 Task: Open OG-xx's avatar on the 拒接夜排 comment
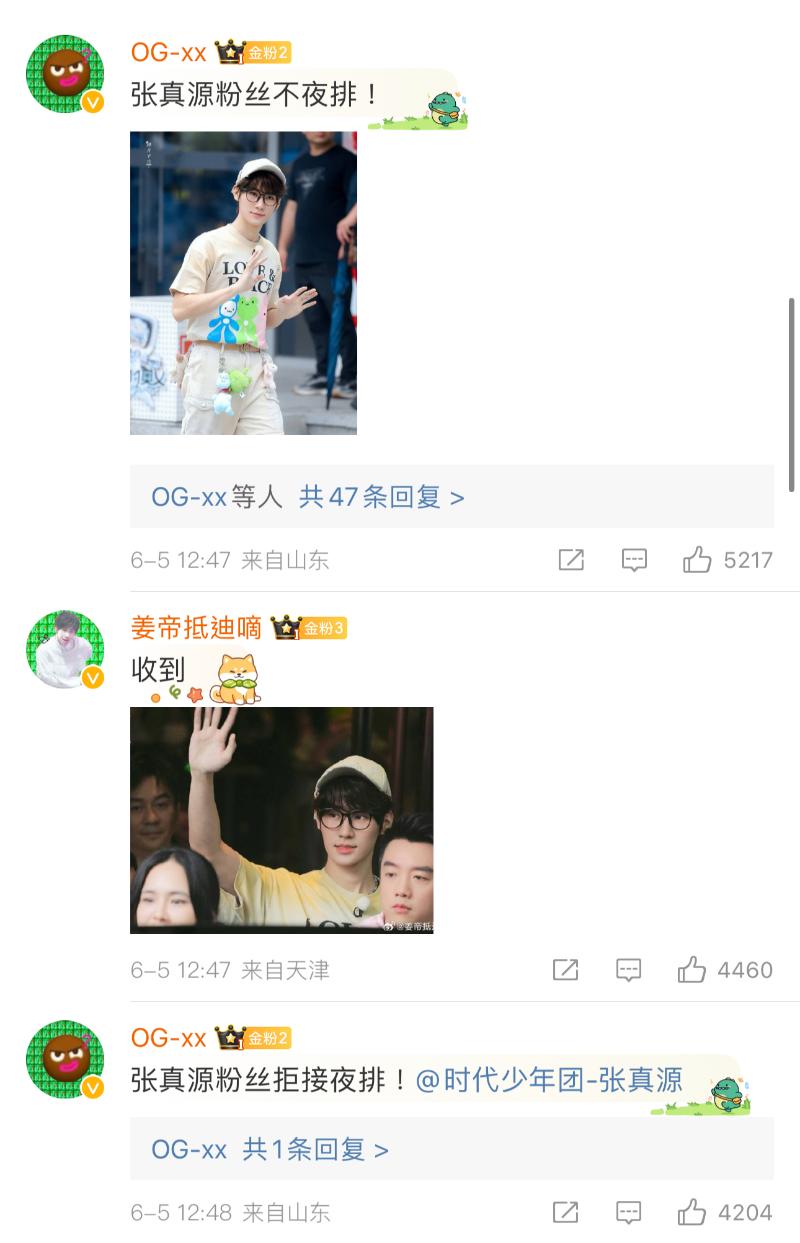click(x=65, y=1060)
